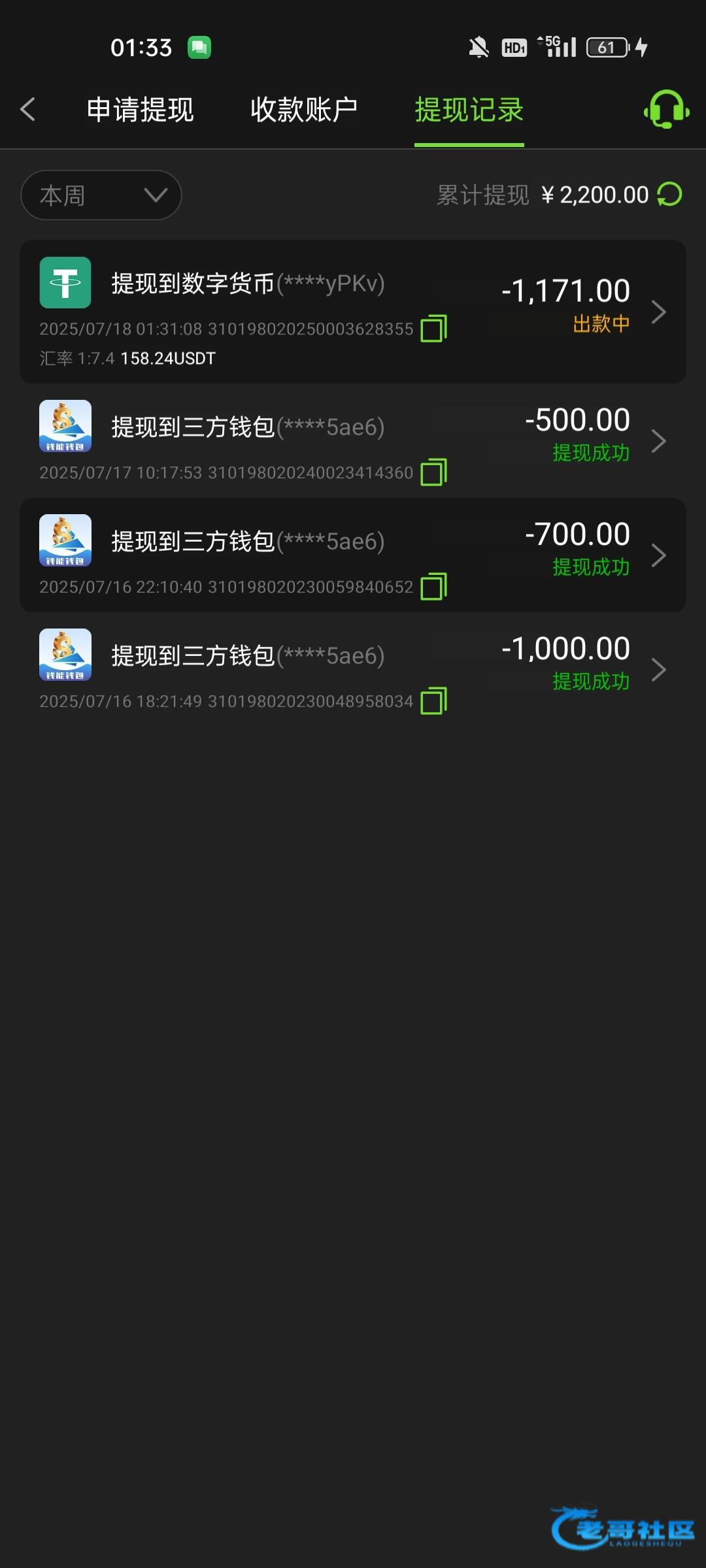Switch to the 收款账户 tab

click(x=304, y=110)
